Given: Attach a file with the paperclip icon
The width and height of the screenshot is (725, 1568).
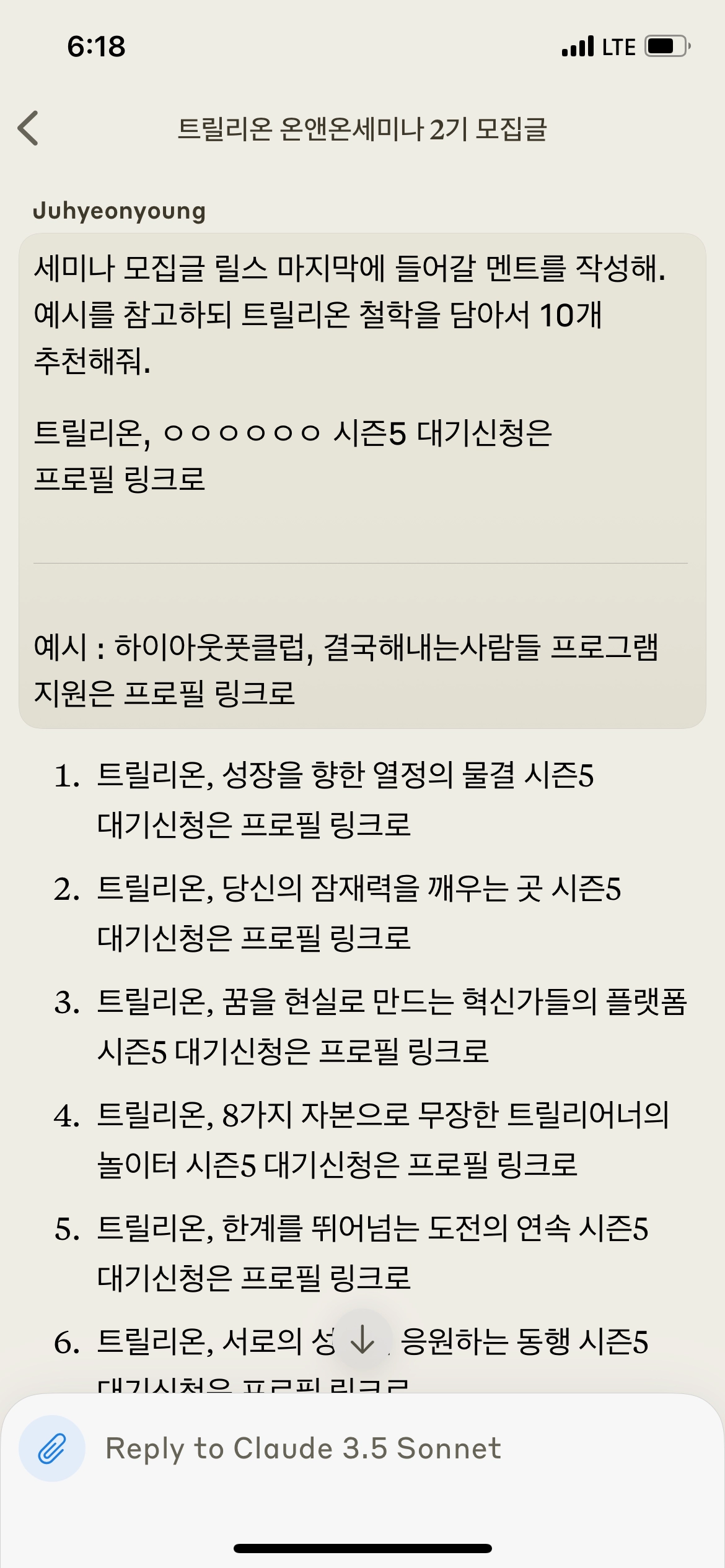Looking at the screenshot, I should 52,1448.
